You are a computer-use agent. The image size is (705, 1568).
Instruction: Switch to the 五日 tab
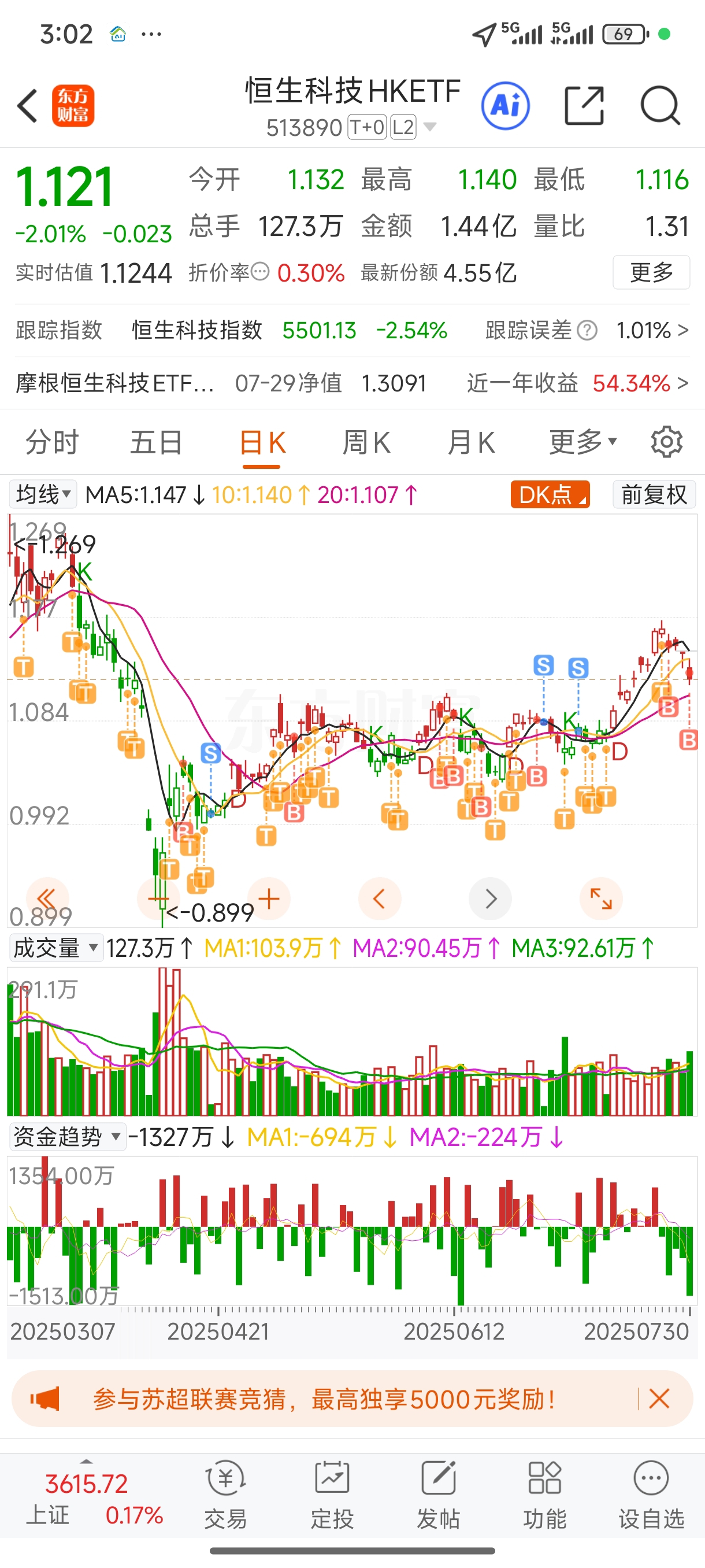click(x=157, y=442)
